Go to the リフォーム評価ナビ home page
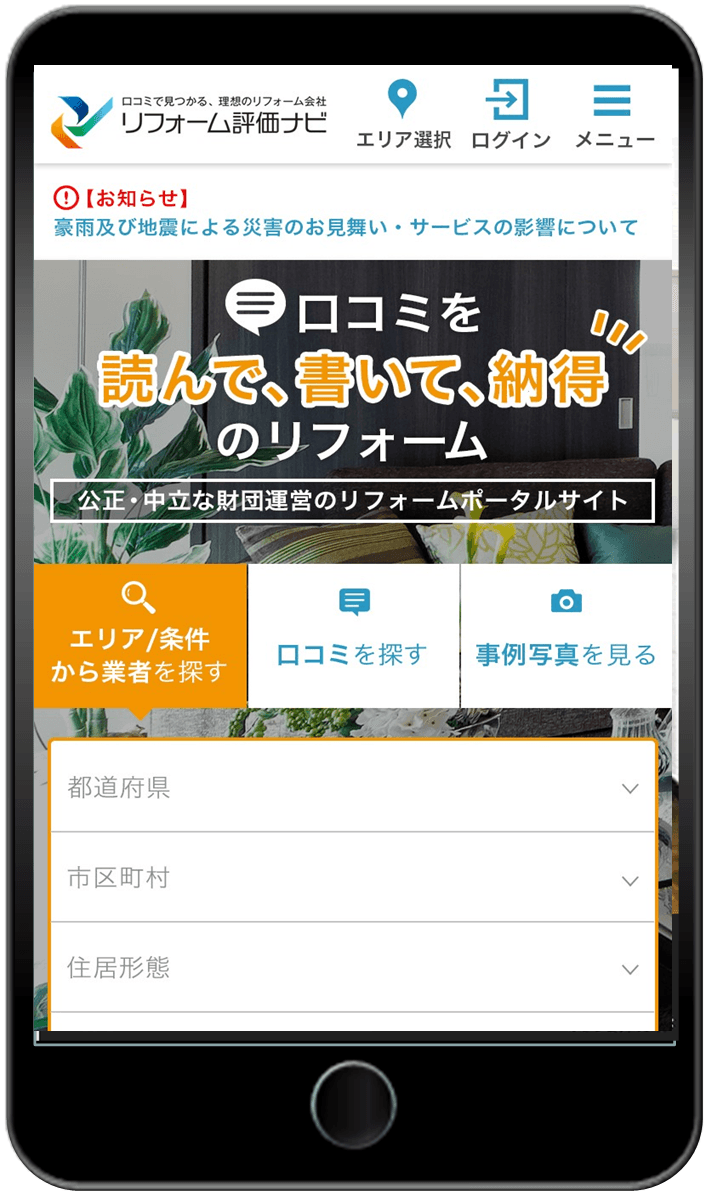Viewport: 705px width, 1193px height. pos(190,117)
